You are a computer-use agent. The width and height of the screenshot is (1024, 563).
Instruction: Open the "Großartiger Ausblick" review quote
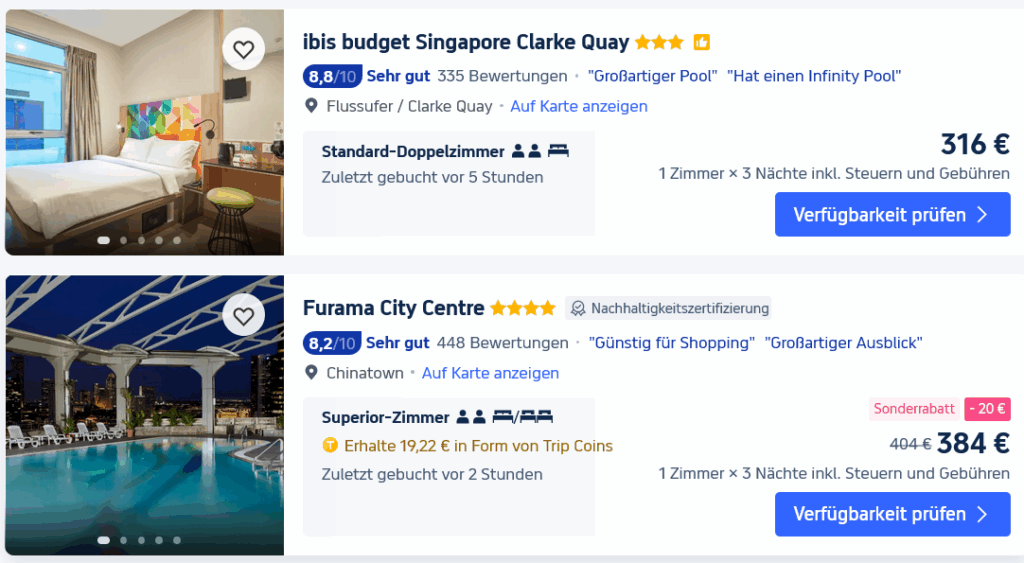tap(843, 343)
